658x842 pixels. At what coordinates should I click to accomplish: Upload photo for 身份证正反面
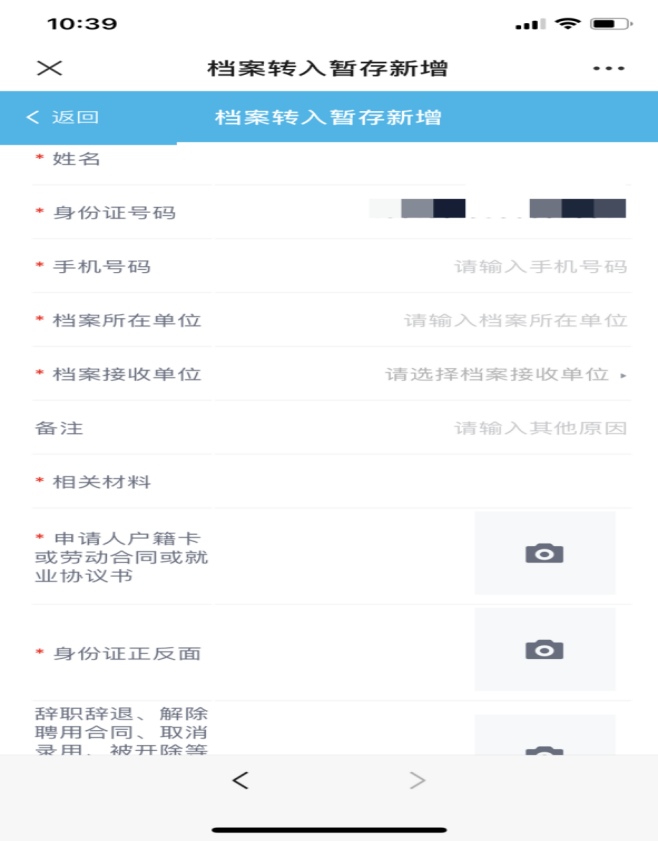pos(544,650)
